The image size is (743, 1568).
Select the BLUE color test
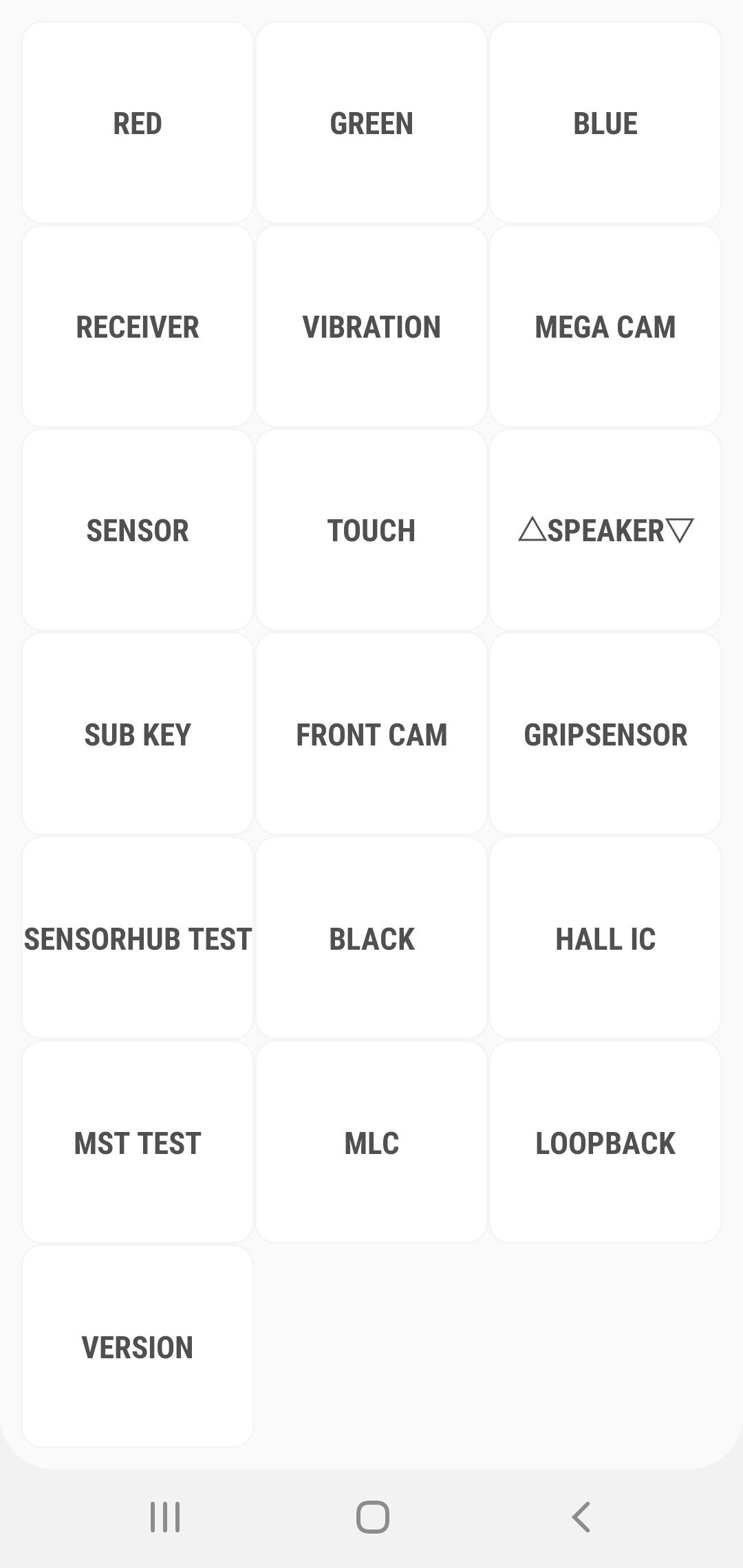pos(605,123)
